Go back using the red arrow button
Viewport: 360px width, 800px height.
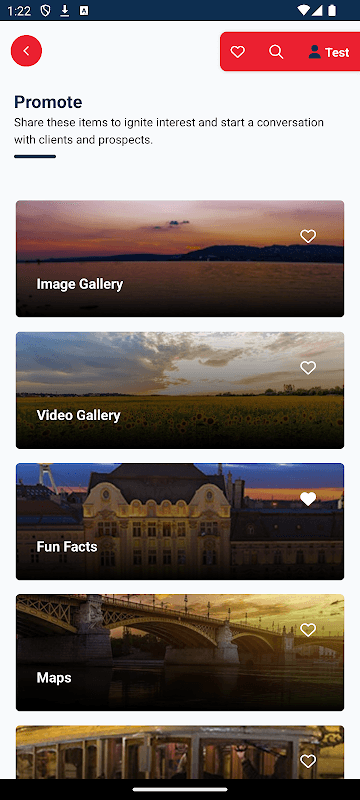tap(27, 51)
